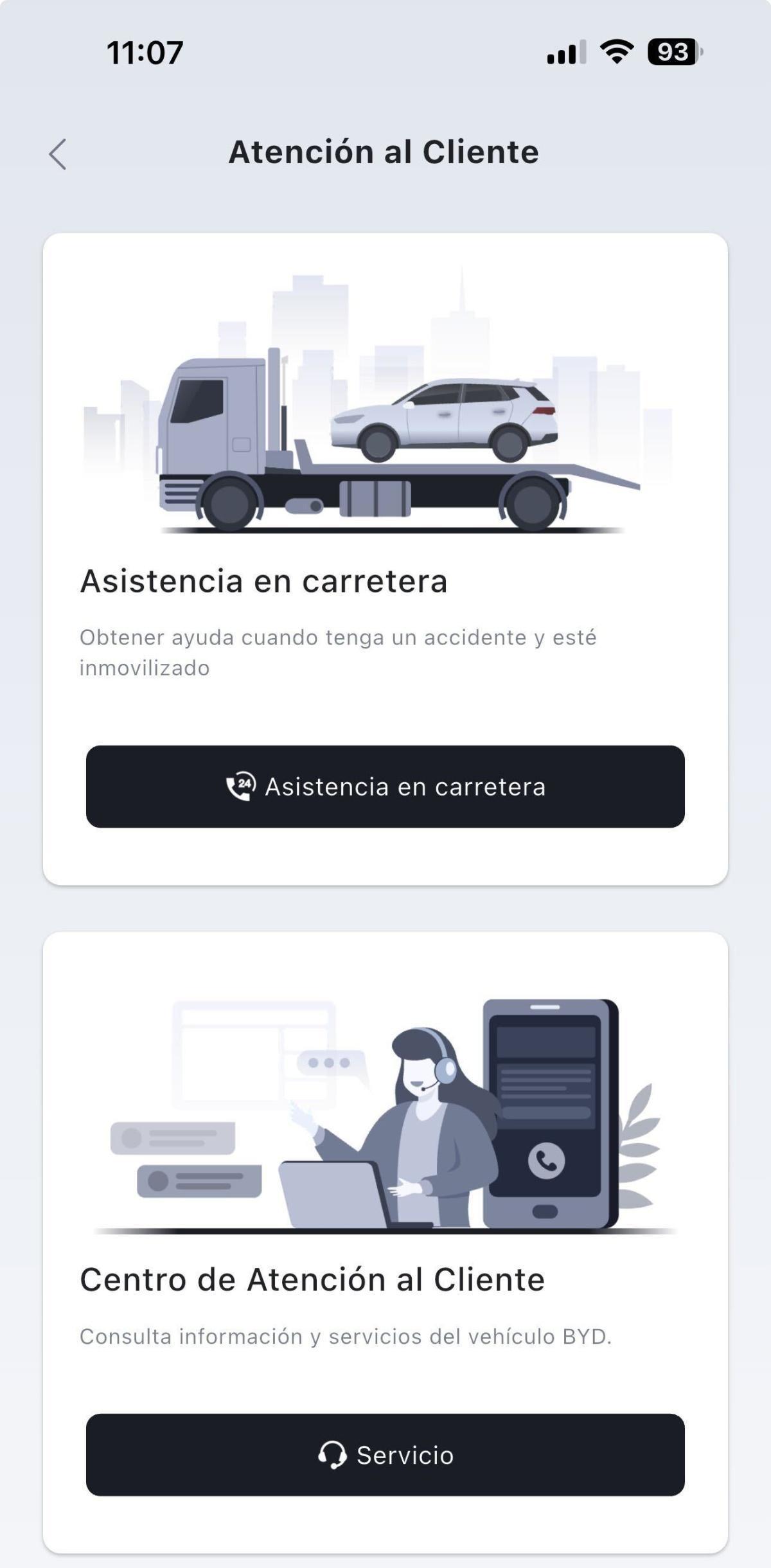771x1568 pixels.
Task: Tap the clock showing 11:07
Action: pyautogui.click(x=144, y=53)
